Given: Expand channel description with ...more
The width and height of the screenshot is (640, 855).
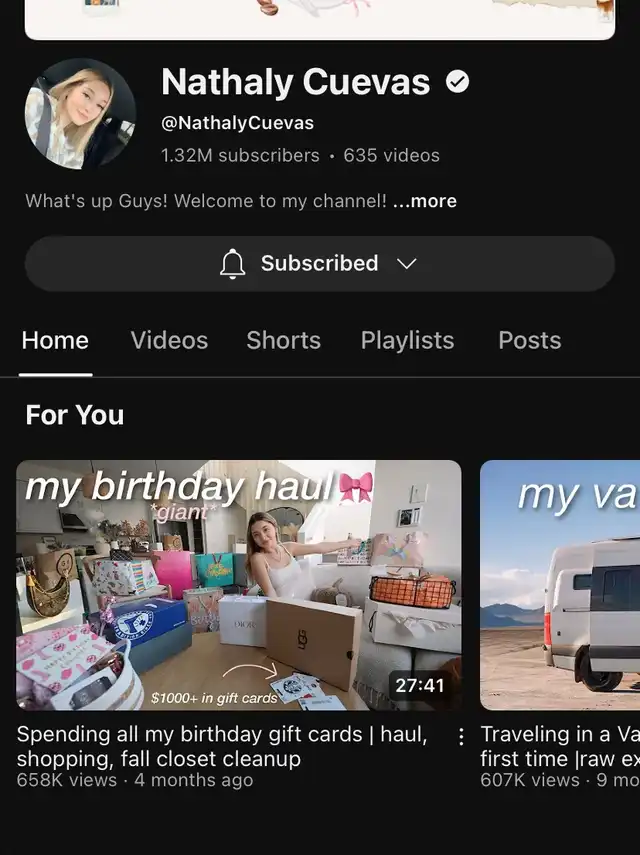Looking at the screenshot, I should click(x=425, y=201).
